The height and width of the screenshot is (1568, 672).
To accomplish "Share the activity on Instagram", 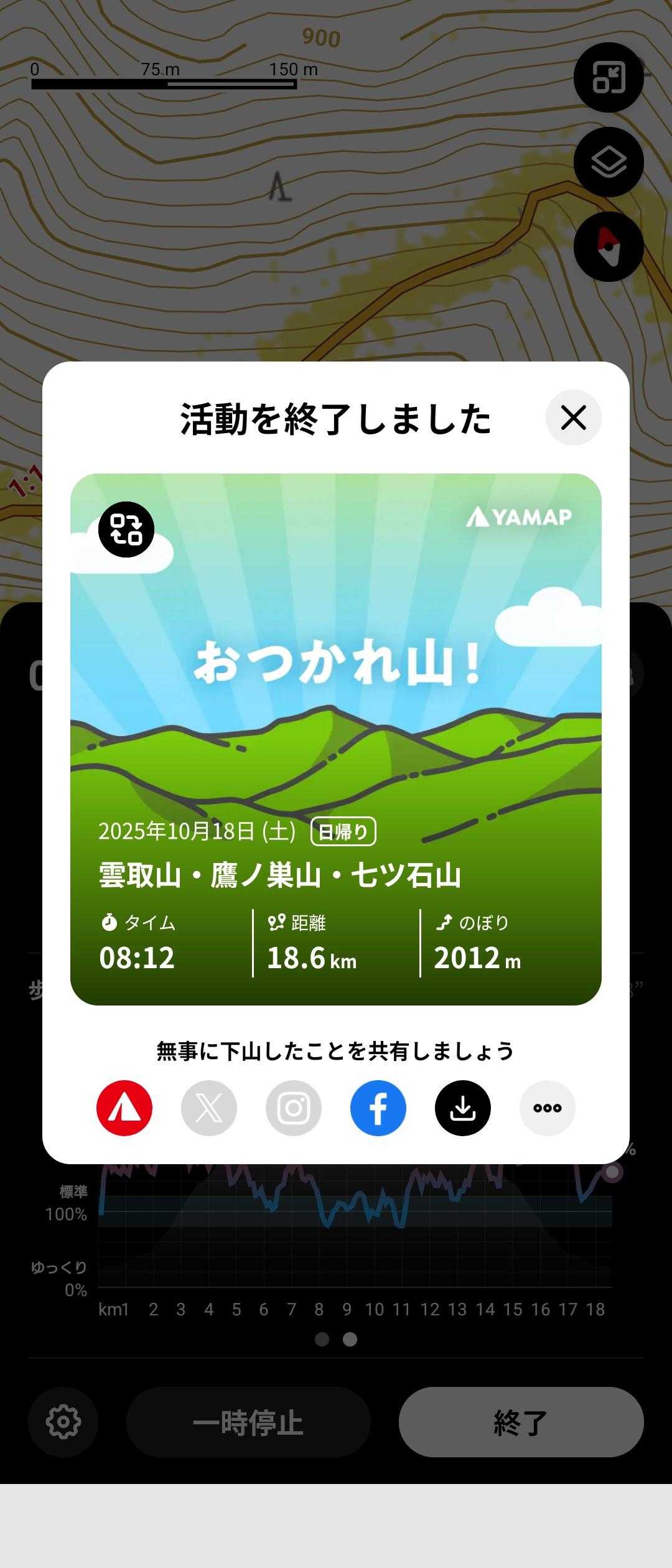I will coord(294,1108).
